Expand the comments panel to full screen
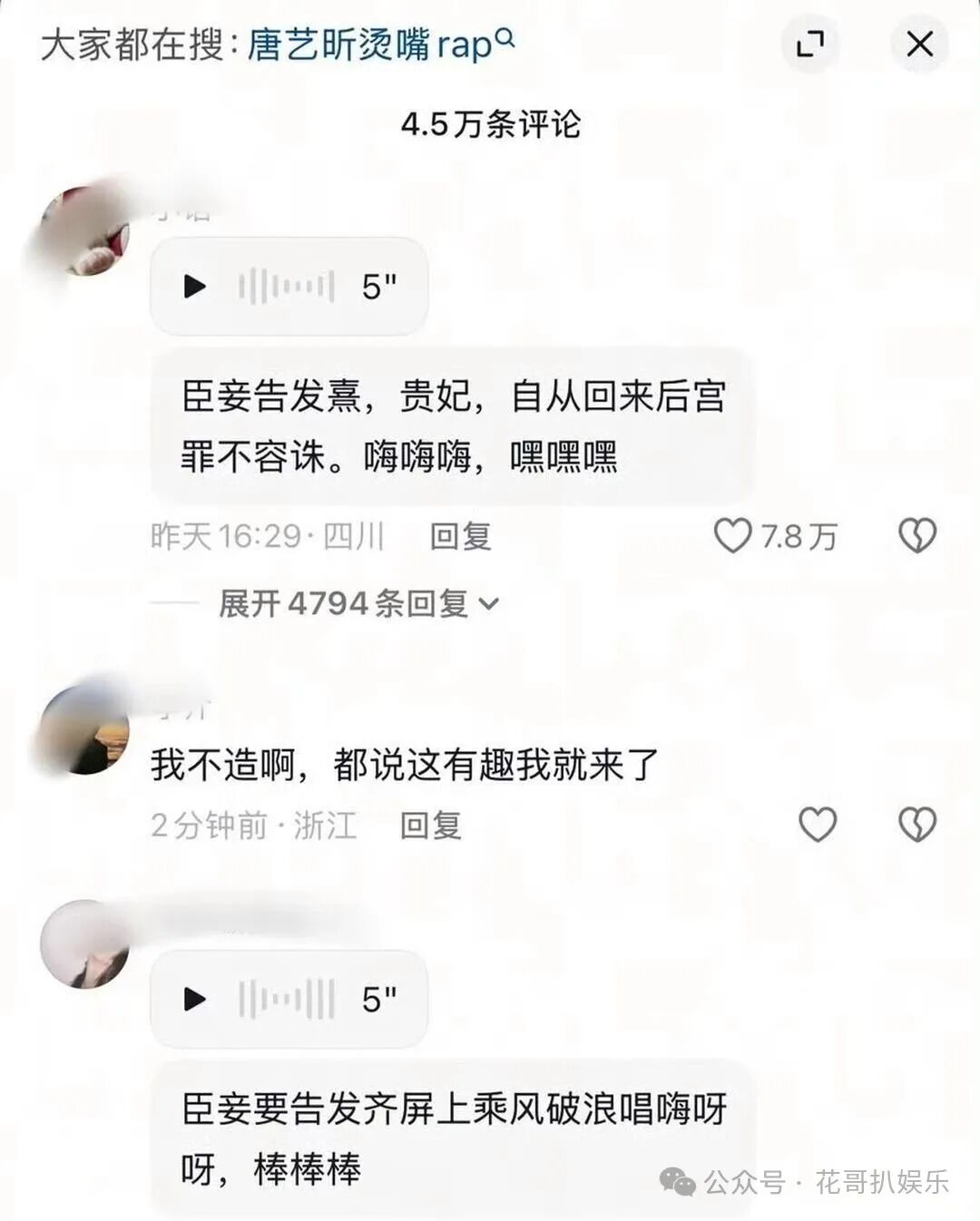This screenshot has width=980, height=1221. (809, 44)
